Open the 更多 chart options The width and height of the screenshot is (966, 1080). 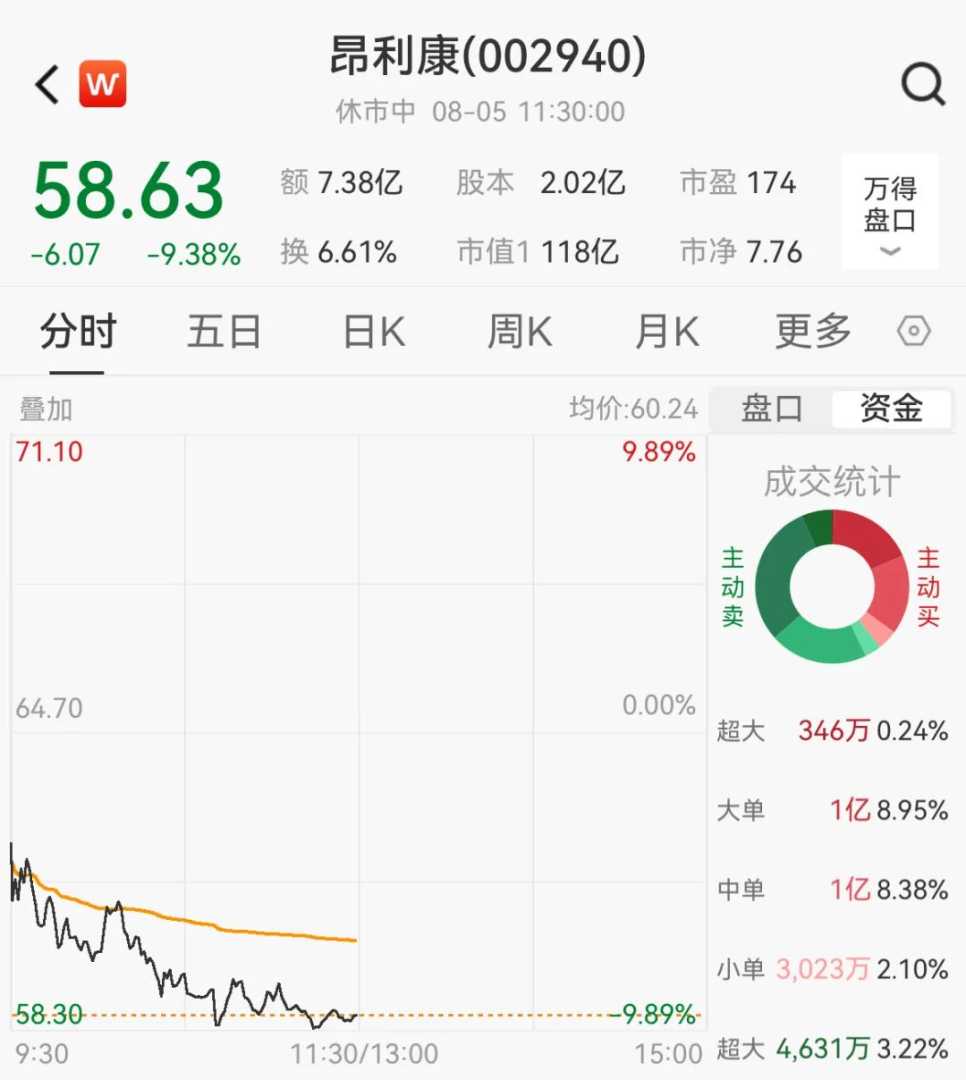pos(813,332)
